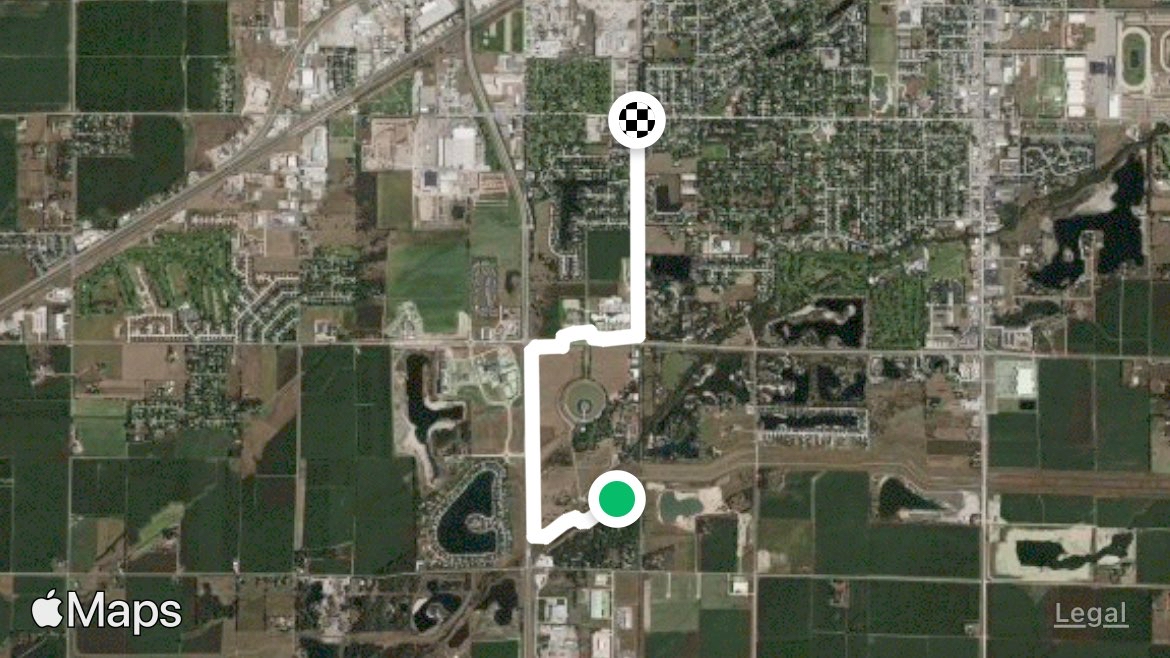Open the Legal link

coord(1090,614)
